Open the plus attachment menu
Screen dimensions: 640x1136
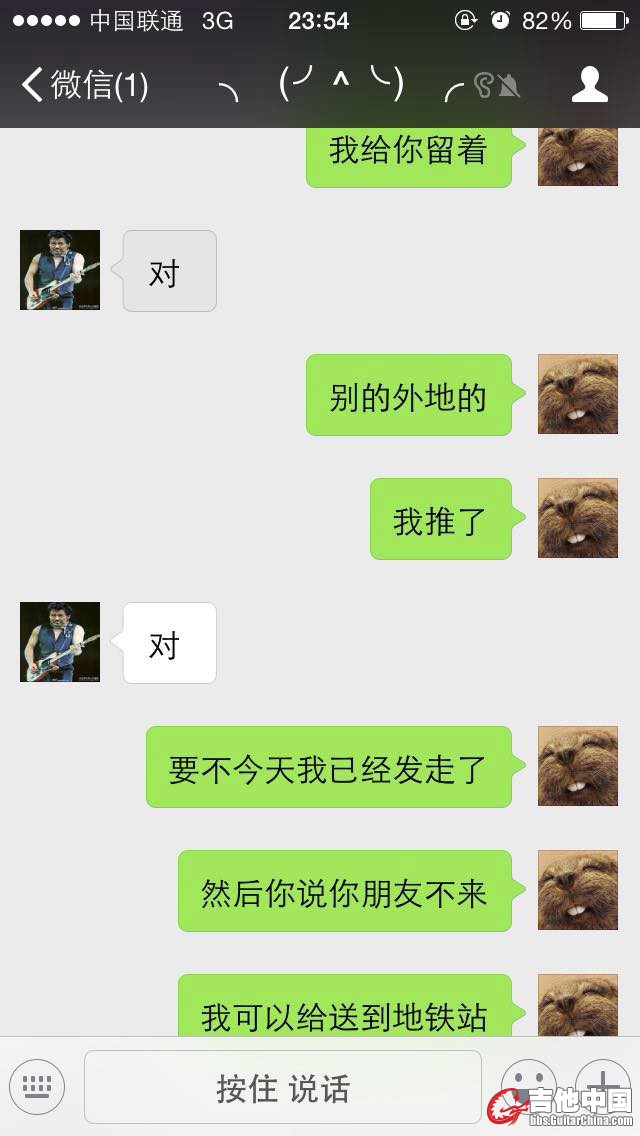pyautogui.click(x=602, y=1084)
